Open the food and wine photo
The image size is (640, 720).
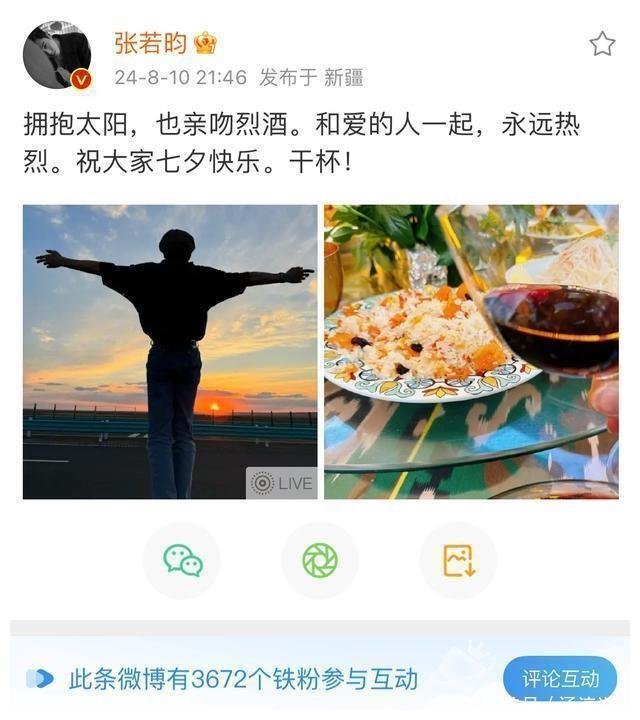click(471, 351)
